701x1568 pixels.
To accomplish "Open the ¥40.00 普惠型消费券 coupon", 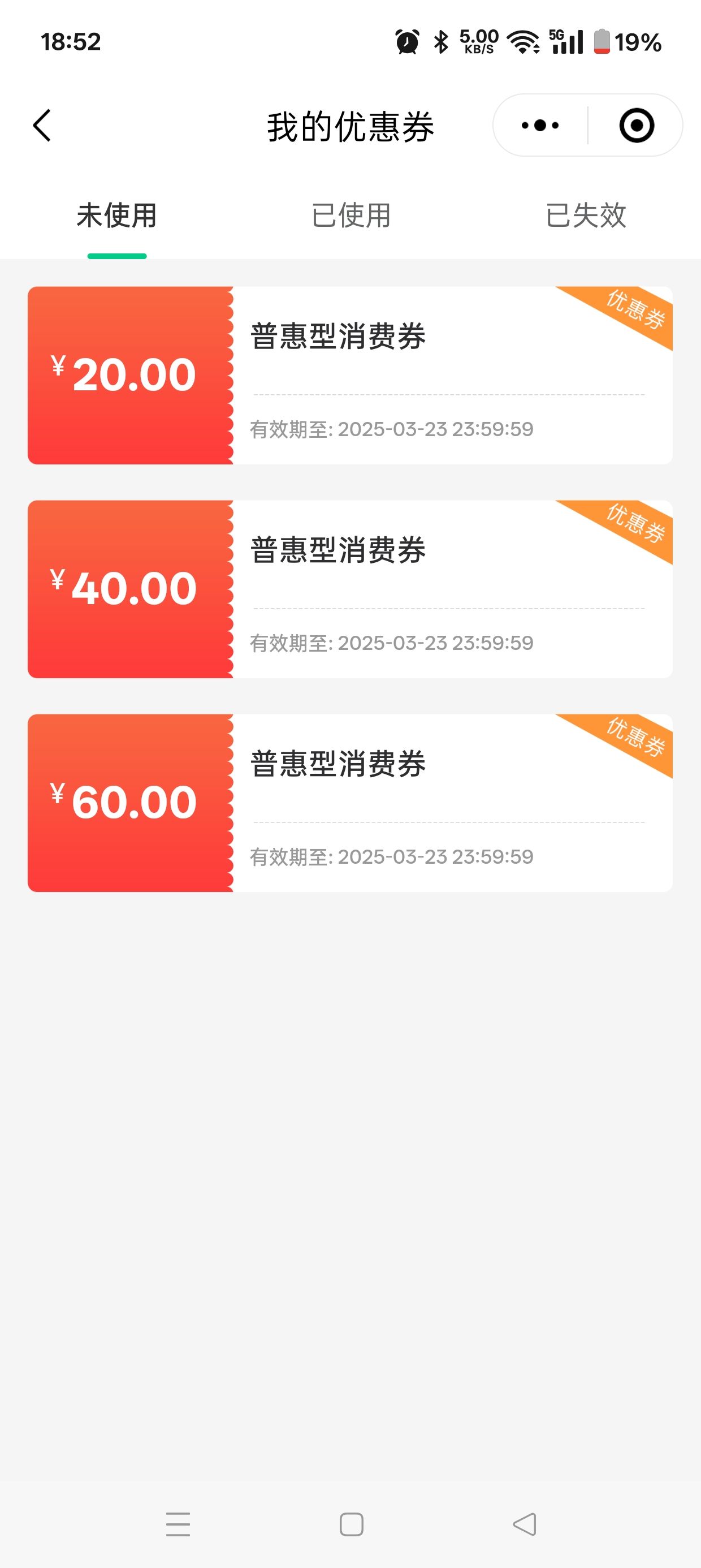I will tap(350, 589).
